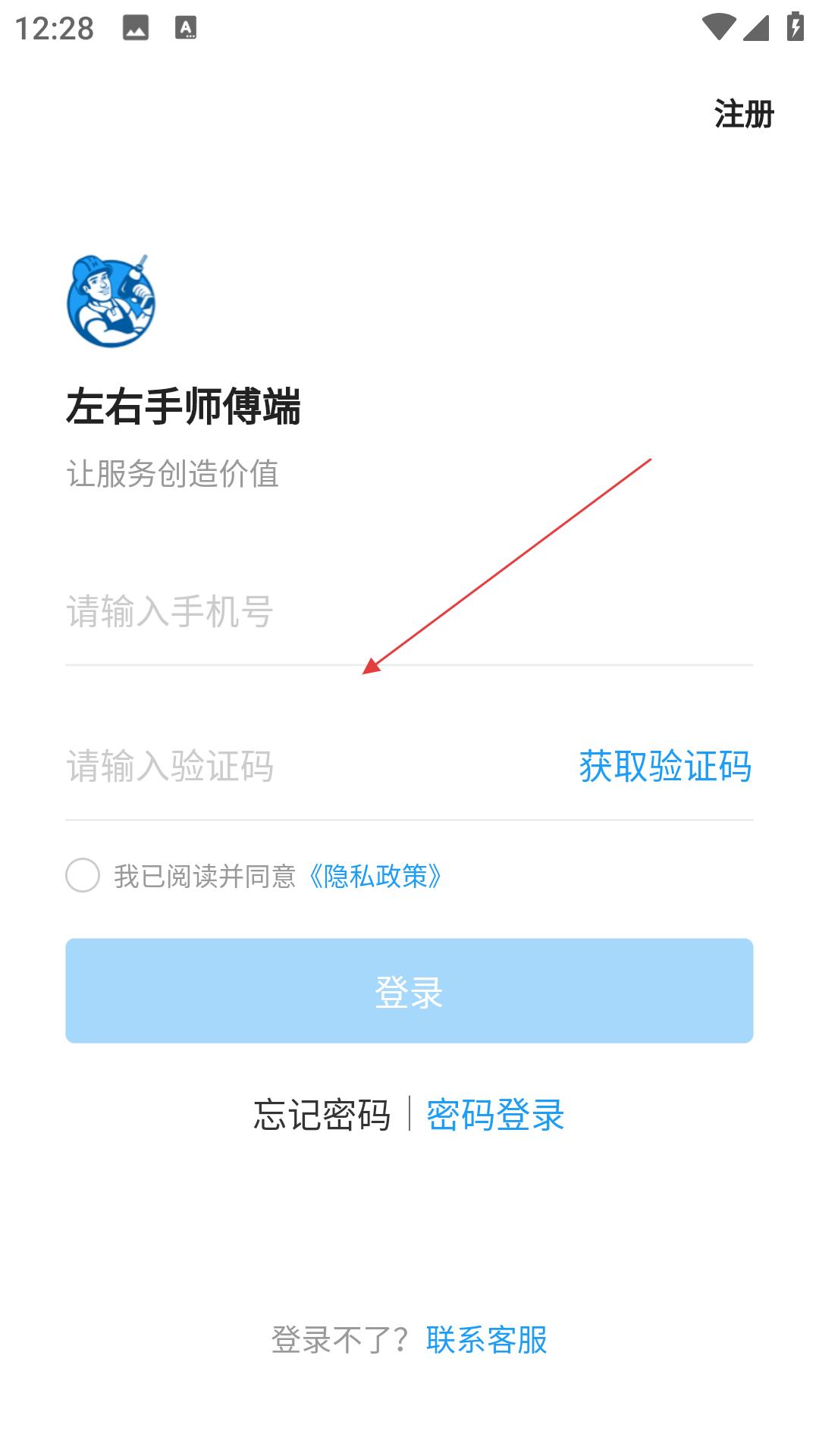The image size is (819, 1456).
Task: Check the privacy policy agreement circle
Action: (83, 875)
